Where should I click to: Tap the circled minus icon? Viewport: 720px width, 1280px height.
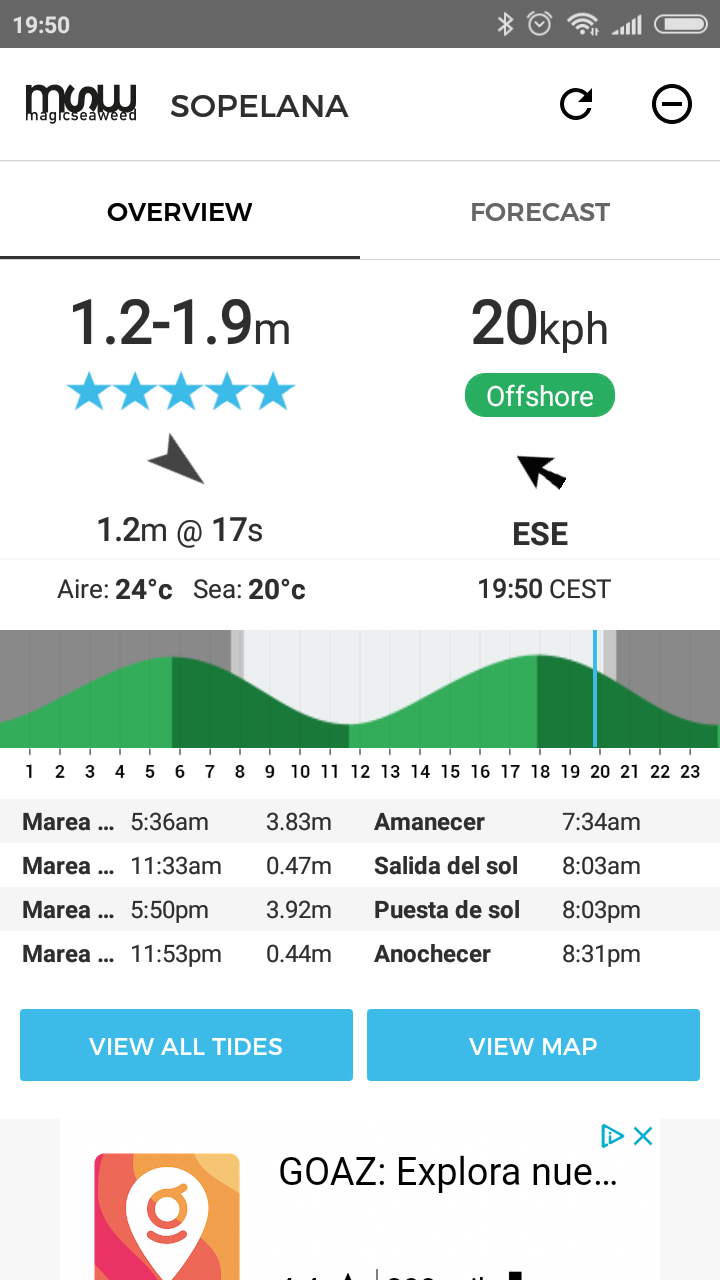[671, 104]
